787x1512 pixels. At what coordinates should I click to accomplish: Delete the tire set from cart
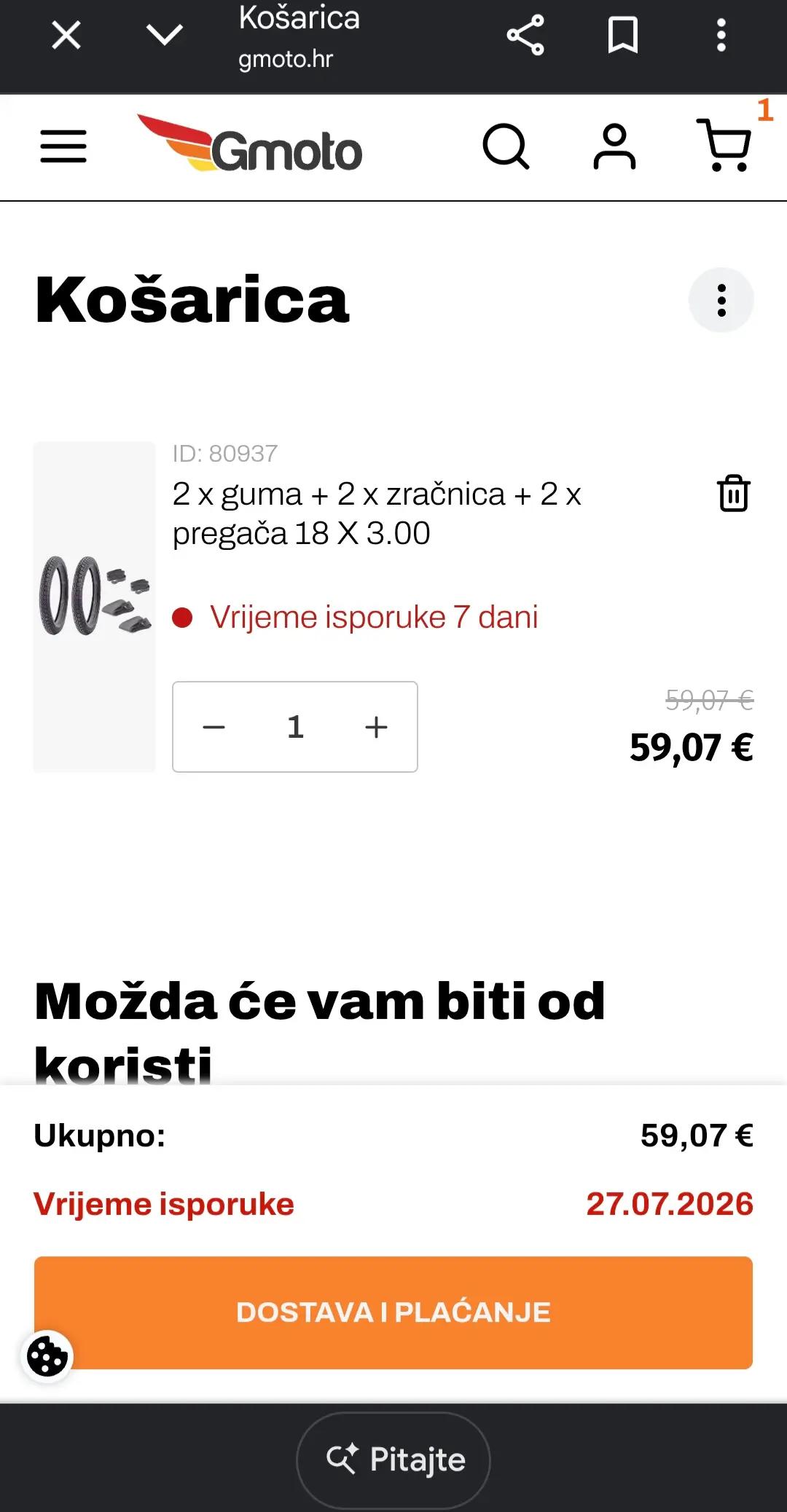tap(734, 493)
